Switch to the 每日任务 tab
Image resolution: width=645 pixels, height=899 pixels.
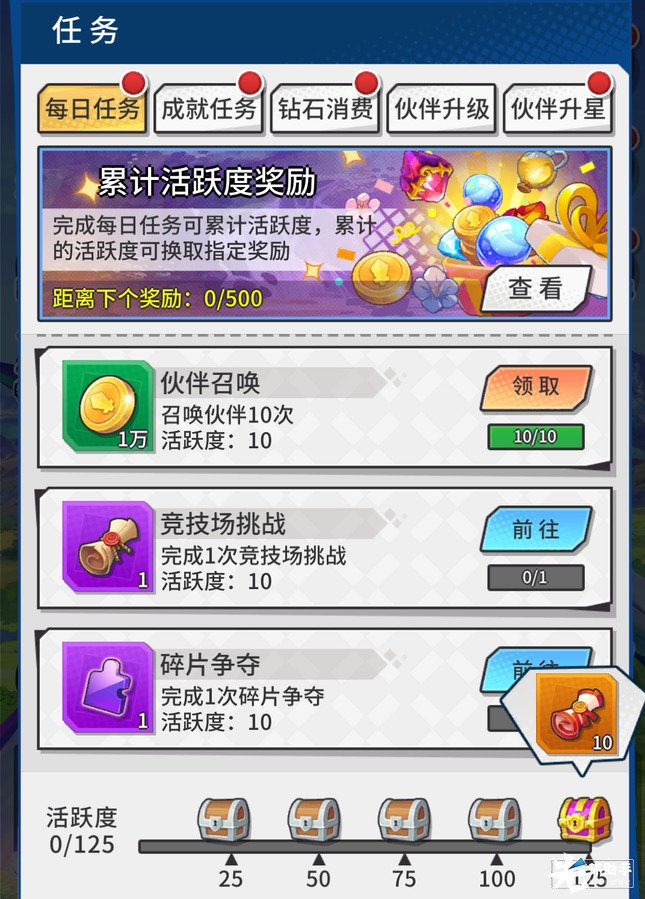[92, 109]
